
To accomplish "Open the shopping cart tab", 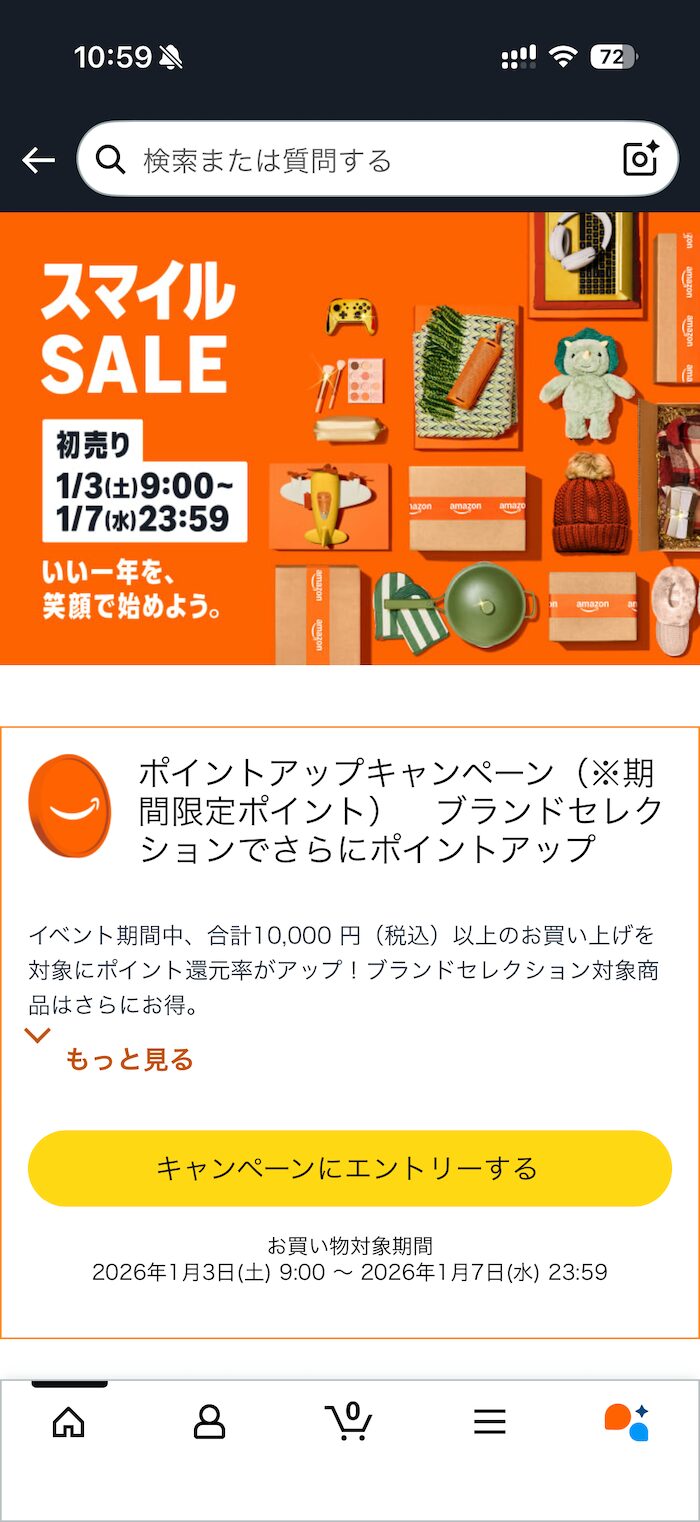I will (349, 1421).
